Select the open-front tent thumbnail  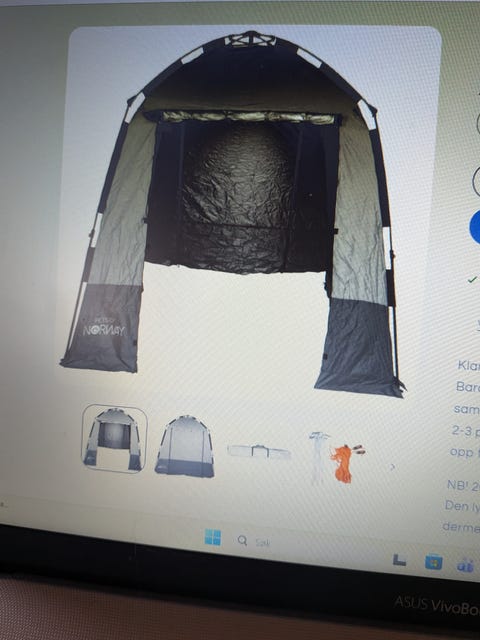click(114, 439)
